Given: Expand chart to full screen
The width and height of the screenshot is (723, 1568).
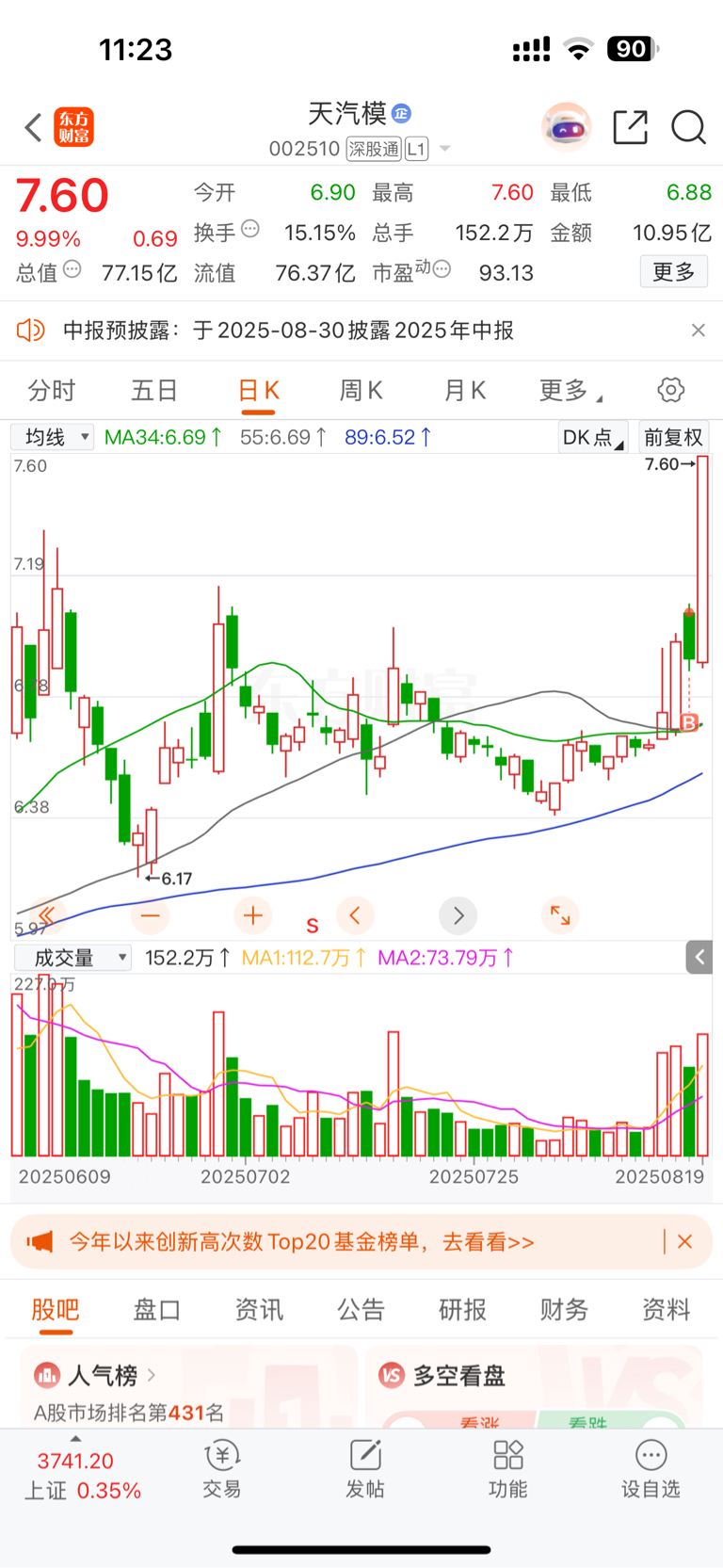Looking at the screenshot, I should pyautogui.click(x=560, y=914).
